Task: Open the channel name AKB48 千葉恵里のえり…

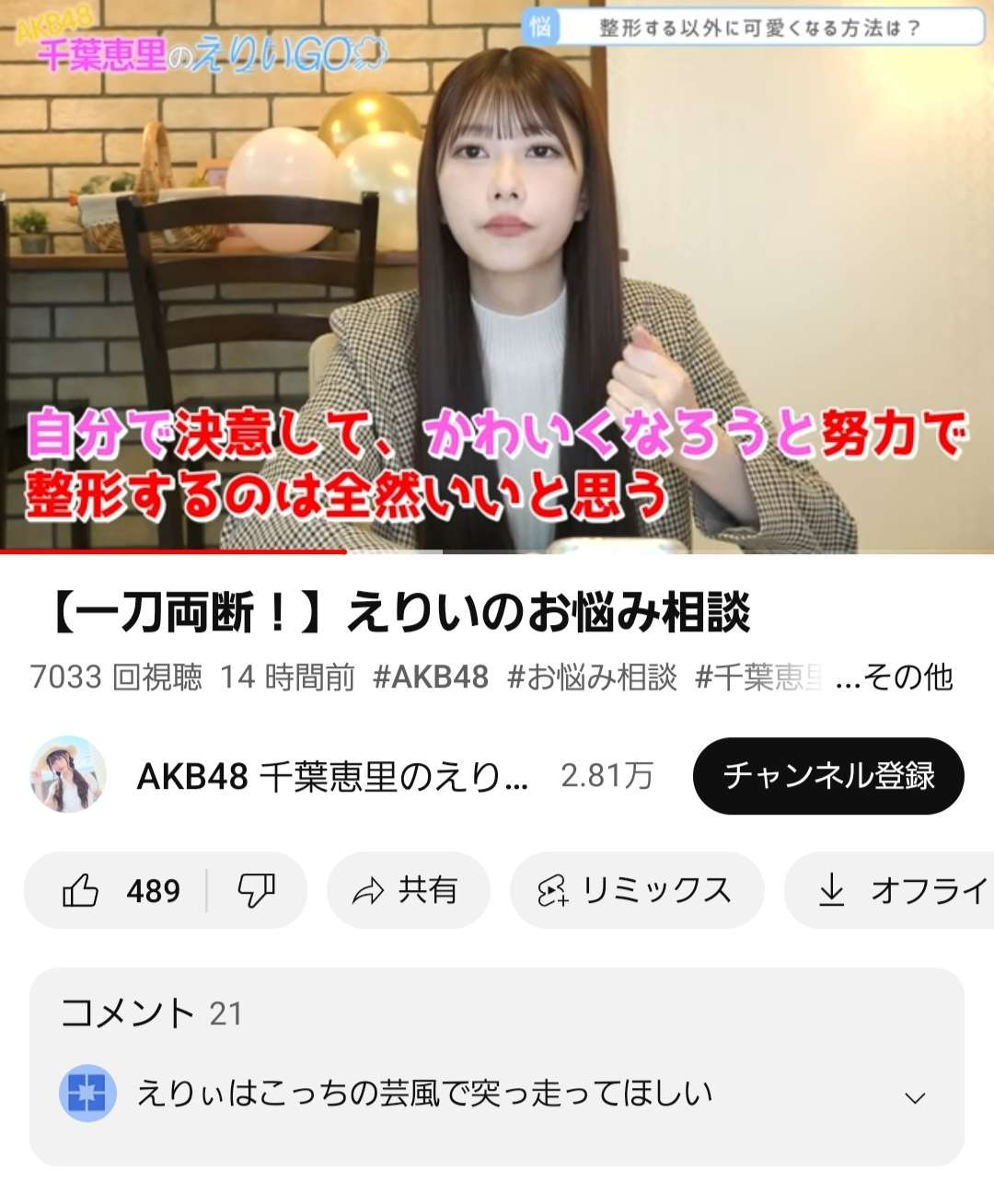Action: pos(331,776)
